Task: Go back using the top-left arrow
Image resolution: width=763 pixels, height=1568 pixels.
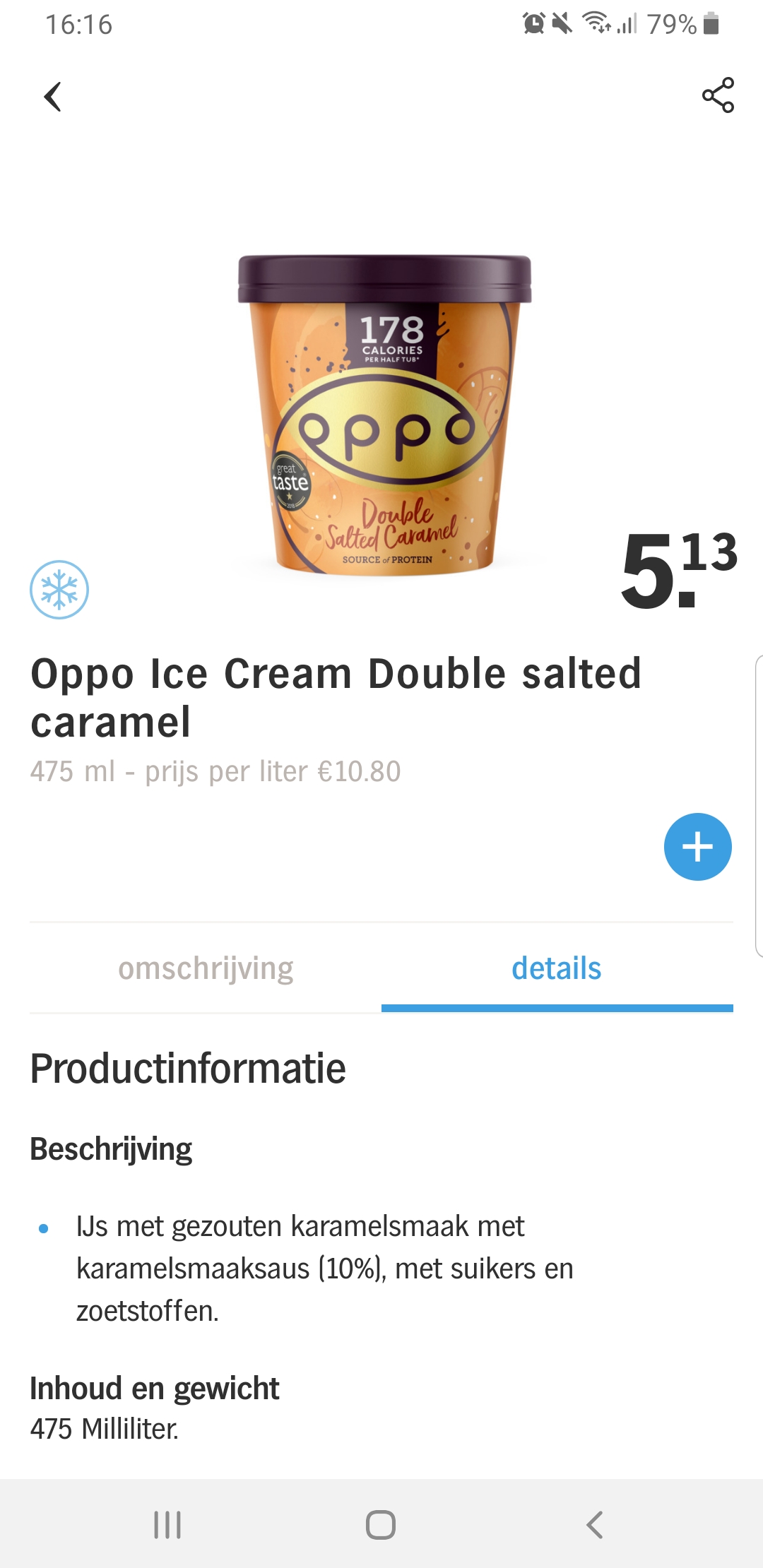Action: [53, 97]
